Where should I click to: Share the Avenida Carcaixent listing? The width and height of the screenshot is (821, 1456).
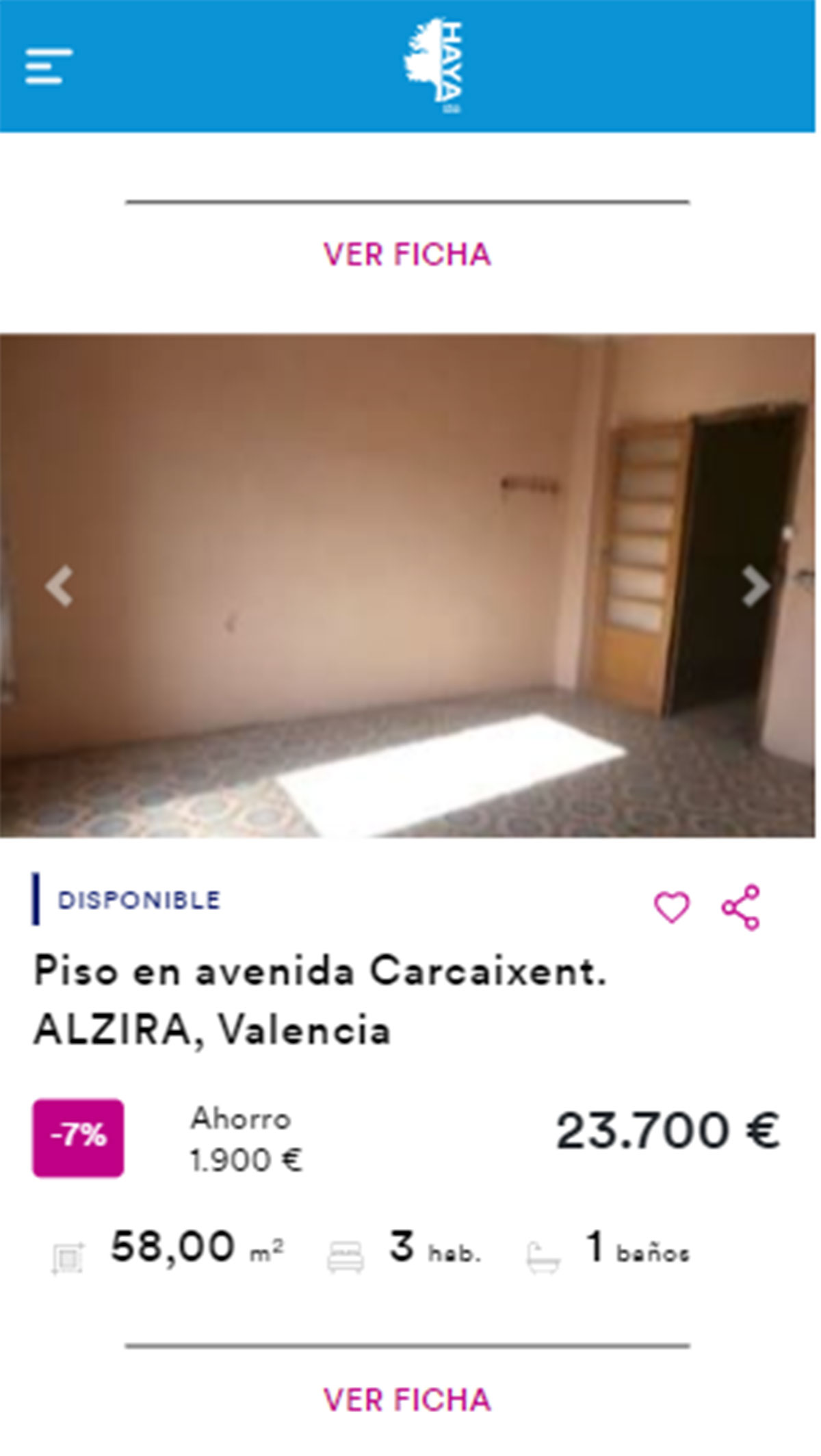point(741,908)
